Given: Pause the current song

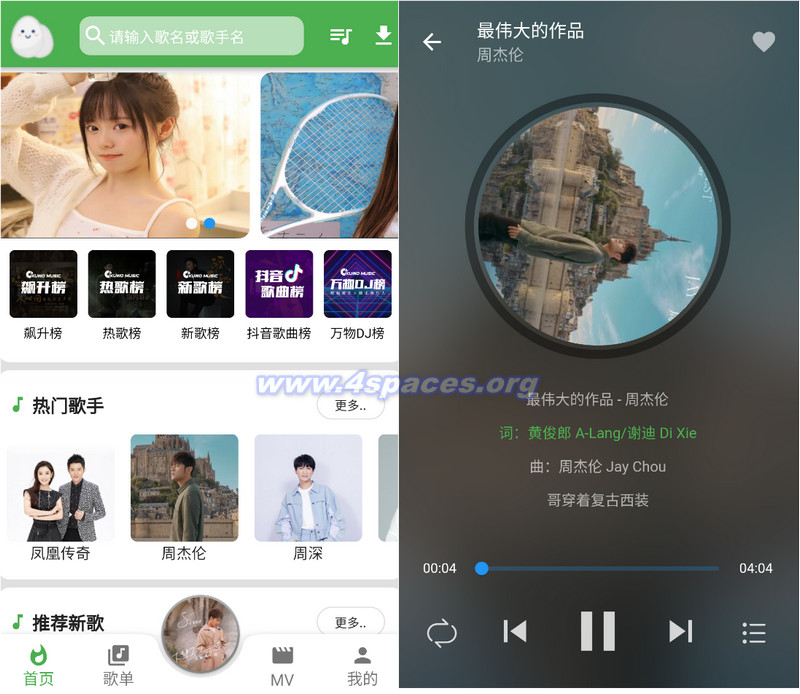Looking at the screenshot, I should pyautogui.click(x=598, y=631).
